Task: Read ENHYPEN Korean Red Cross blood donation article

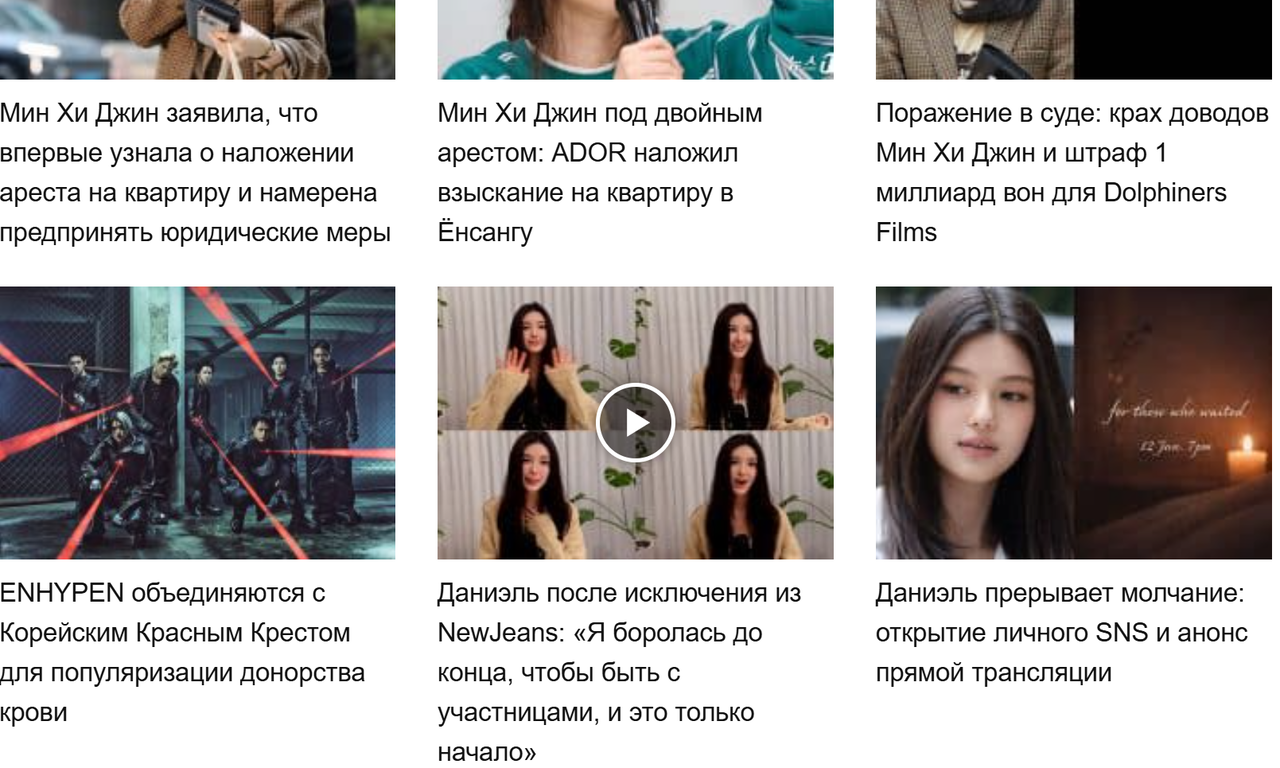Action: pyautogui.click(x=182, y=652)
